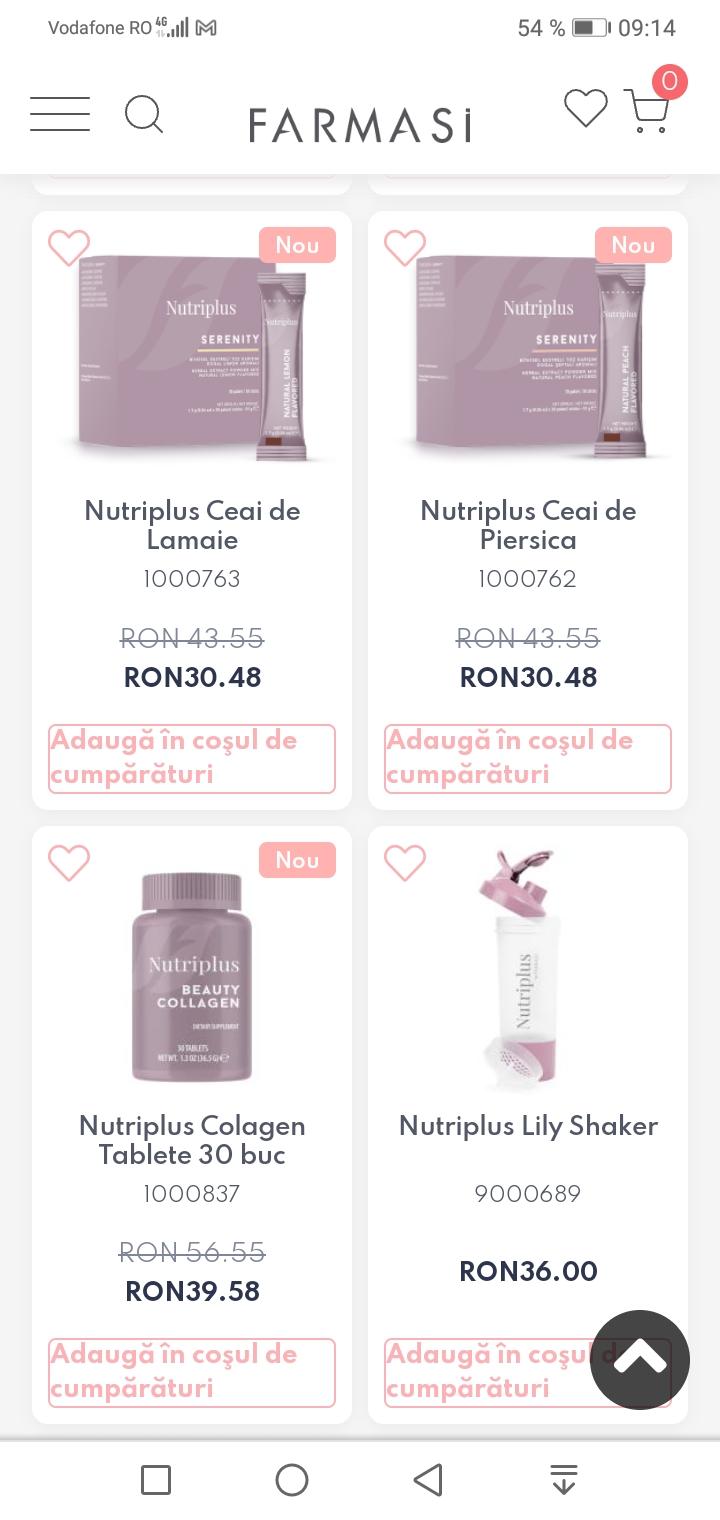Viewport: 720px width, 1520px height.
Task: View Nutriplus Lily Shaker product
Action: click(528, 1126)
